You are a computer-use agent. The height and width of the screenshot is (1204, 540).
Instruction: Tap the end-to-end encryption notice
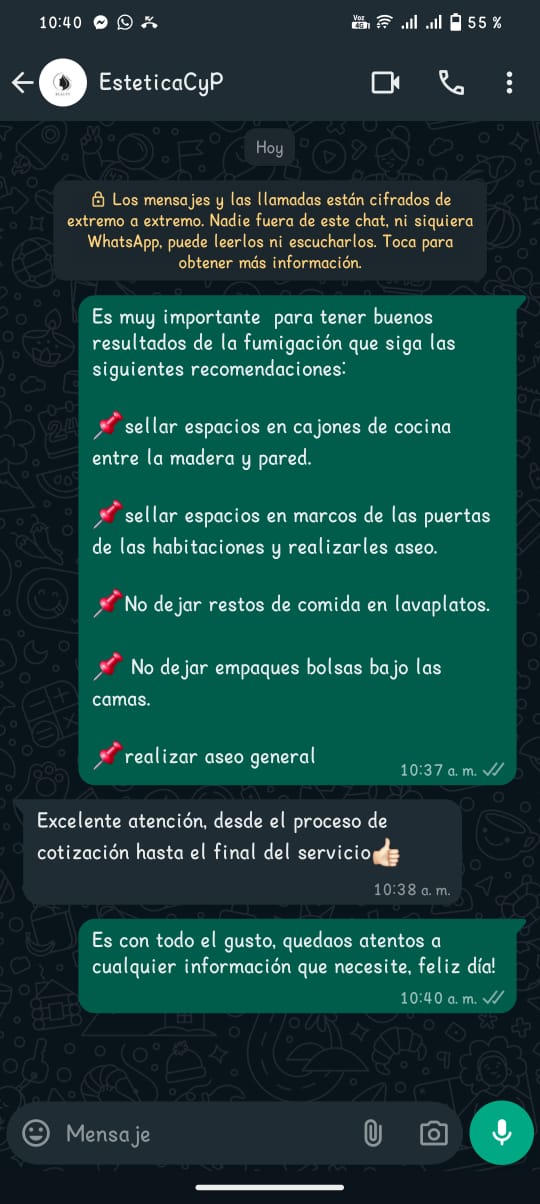click(x=270, y=231)
